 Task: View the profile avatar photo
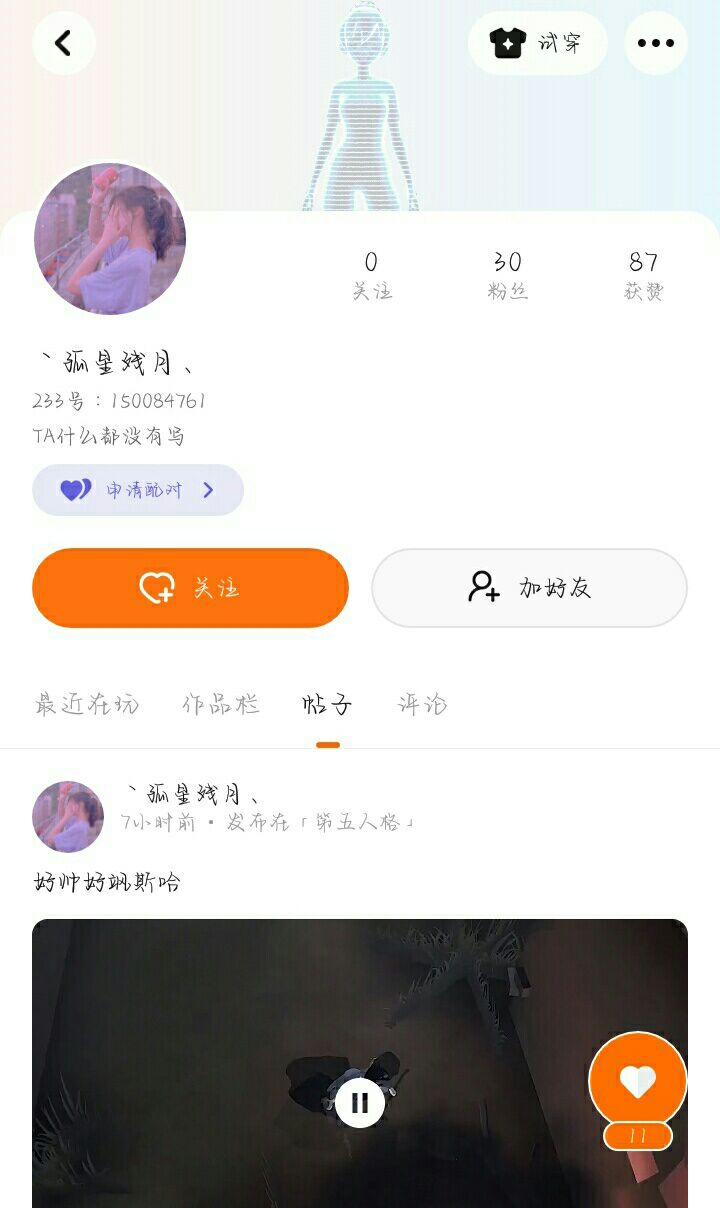pos(110,239)
